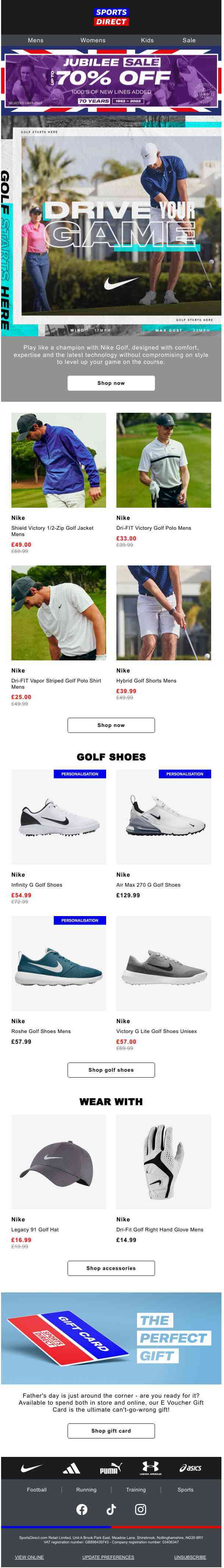224x1568 pixels.
Task: Open the Instagram icon in footer
Action: [x=140, y=1510]
